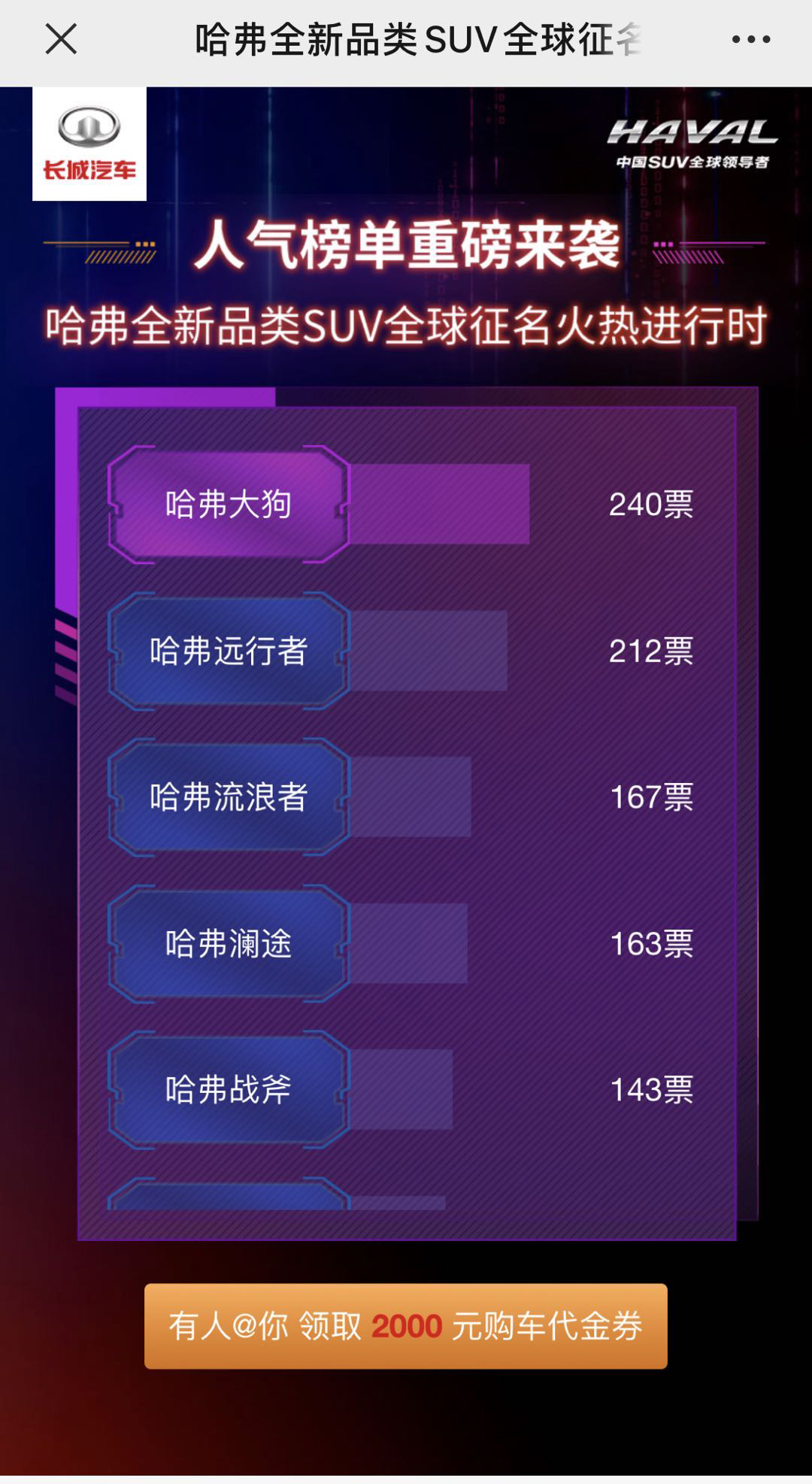Close the Haval SUV naming page
This screenshot has width=812, height=1484.
pyautogui.click(x=61, y=39)
